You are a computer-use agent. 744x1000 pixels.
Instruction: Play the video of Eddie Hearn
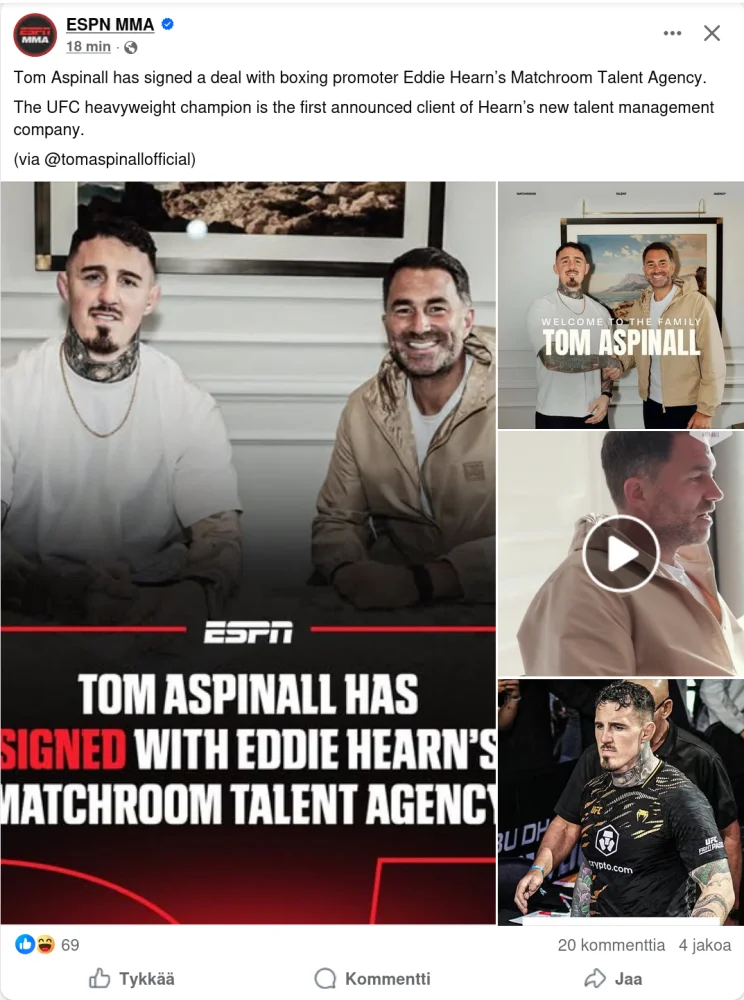point(621,553)
